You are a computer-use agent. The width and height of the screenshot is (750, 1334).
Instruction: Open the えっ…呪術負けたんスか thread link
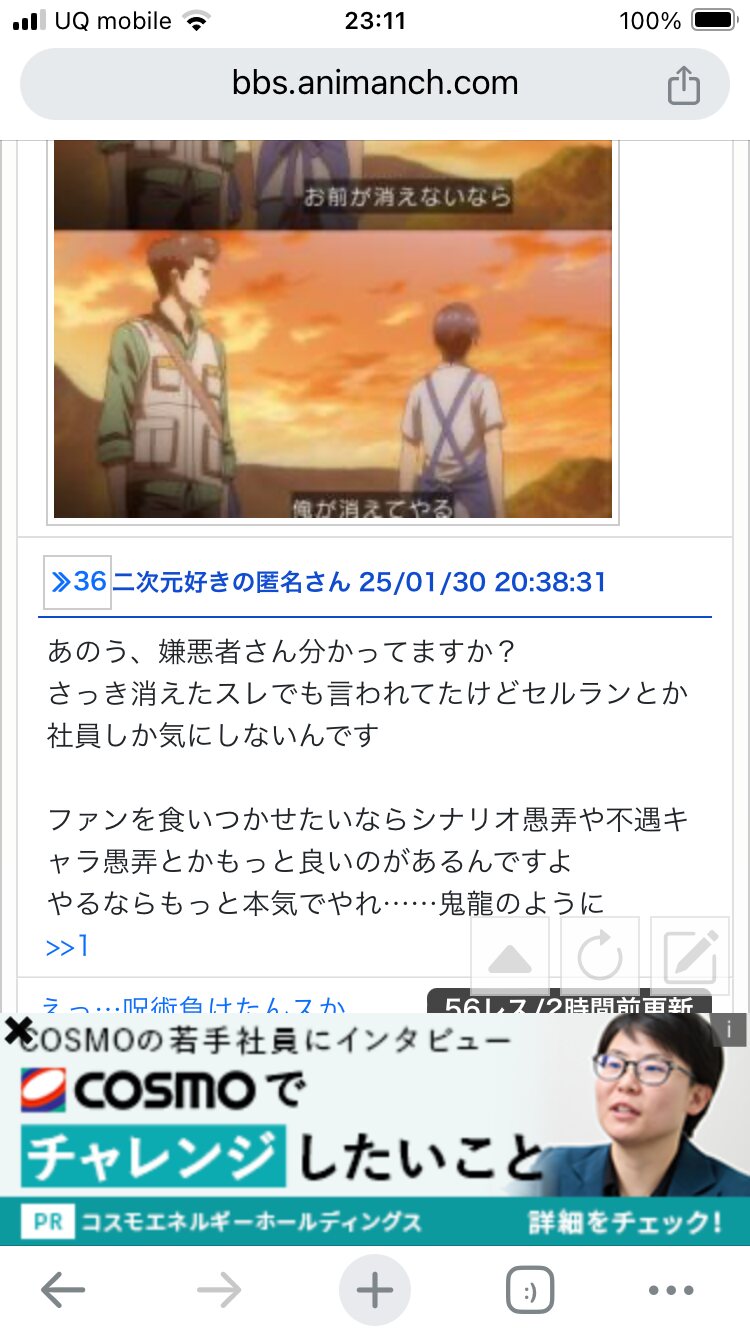click(194, 1002)
